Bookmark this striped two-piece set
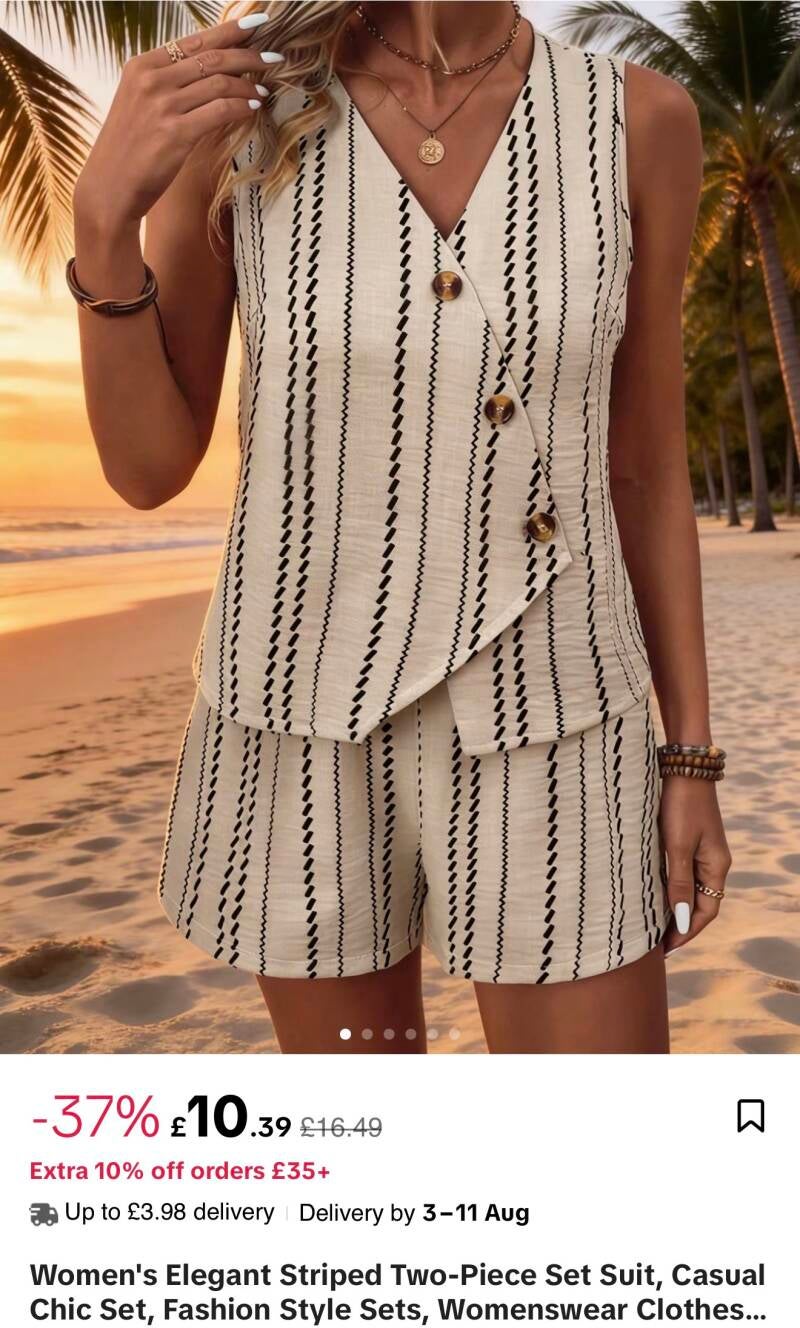 750,1116
